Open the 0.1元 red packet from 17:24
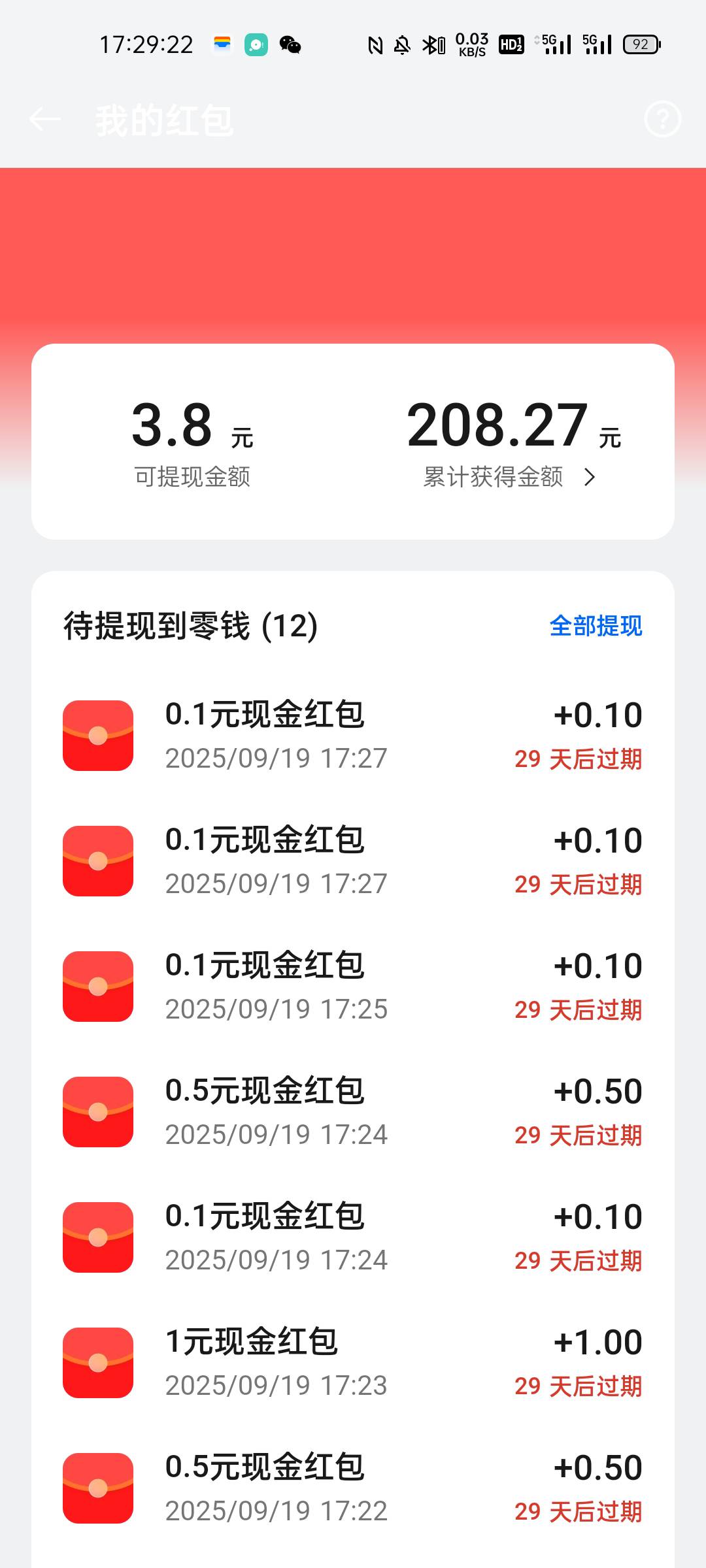Viewport: 706px width, 1568px height. pos(353,1237)
